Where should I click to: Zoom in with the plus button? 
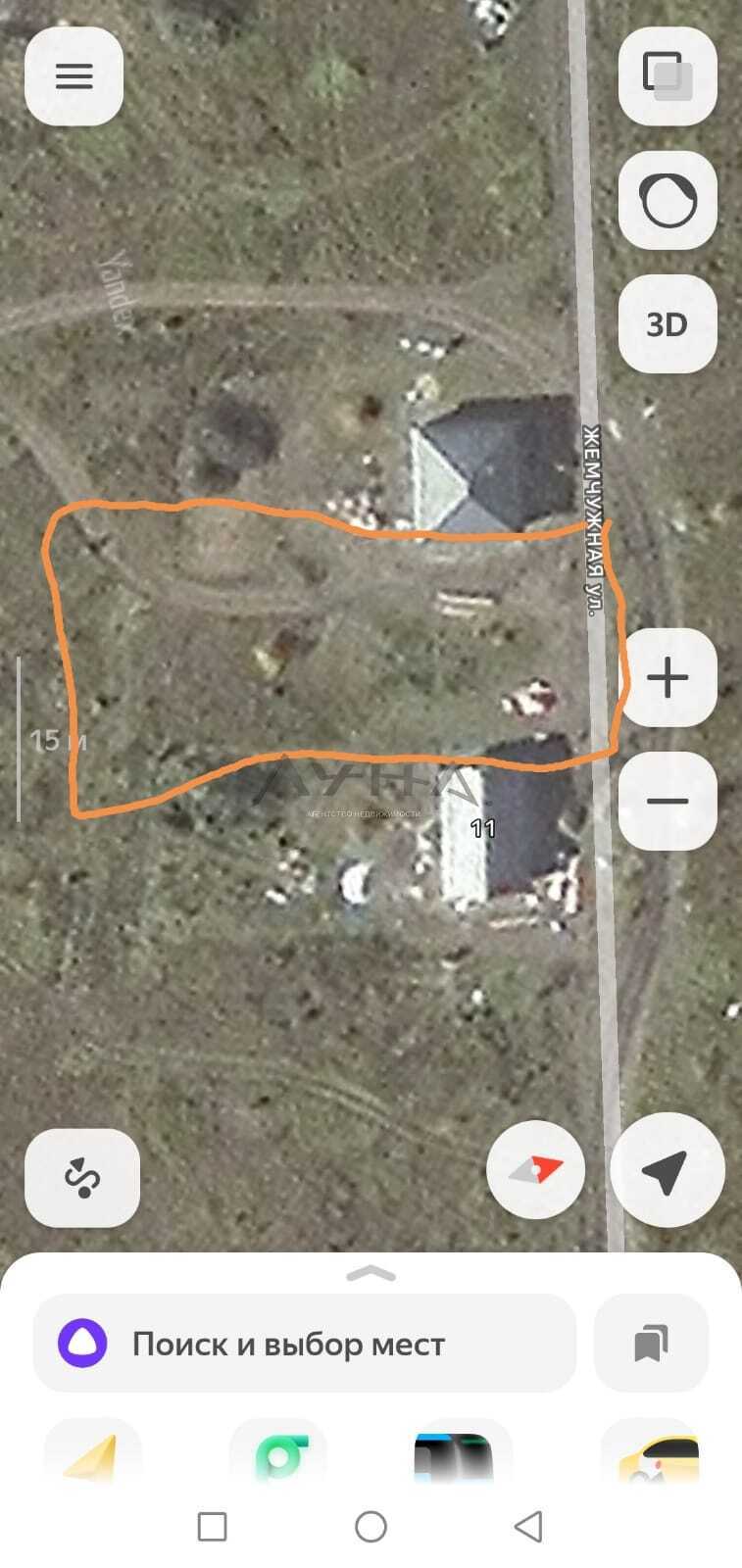668,677
